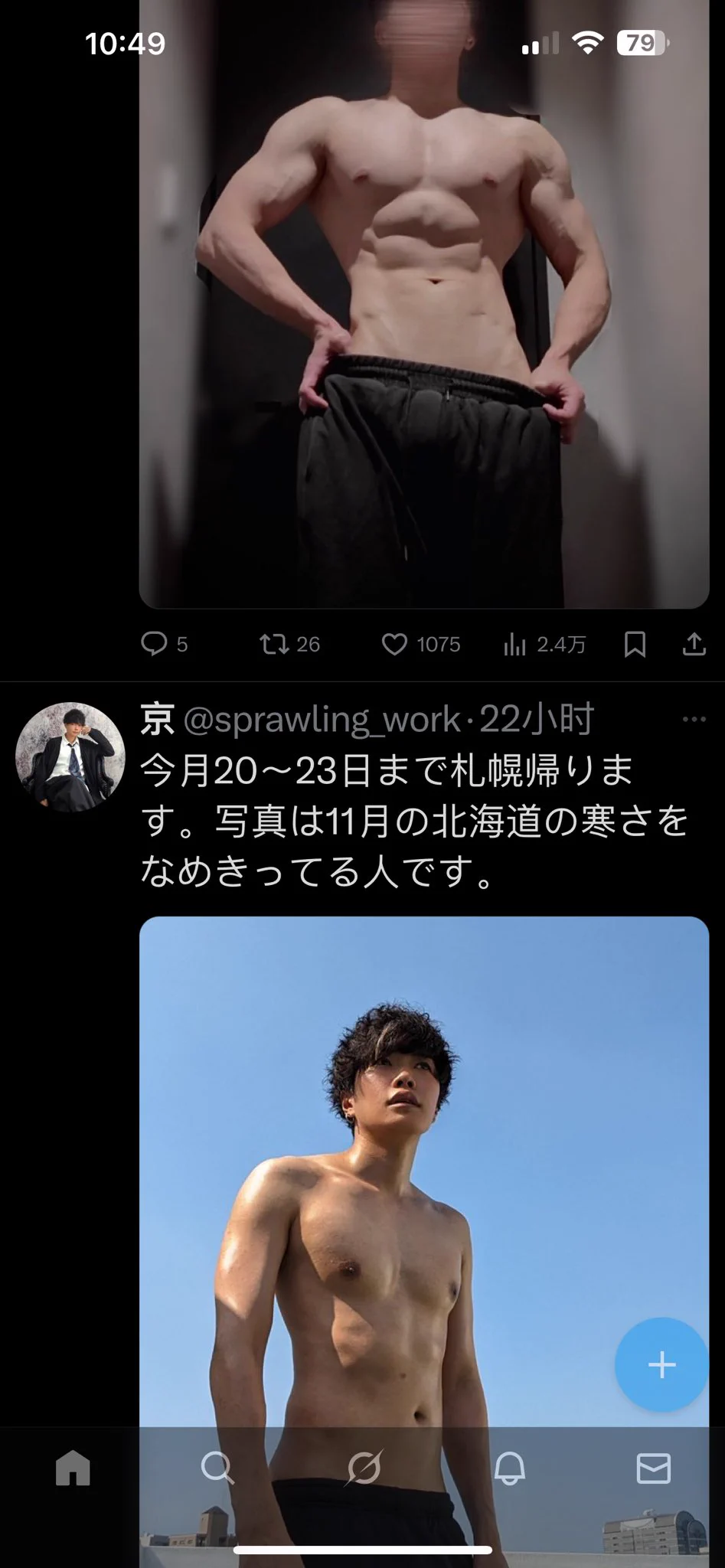The height and width of the screenshot is (1568, 725).
Task: Open the Grok tab
Action: tap(364, 1468)
